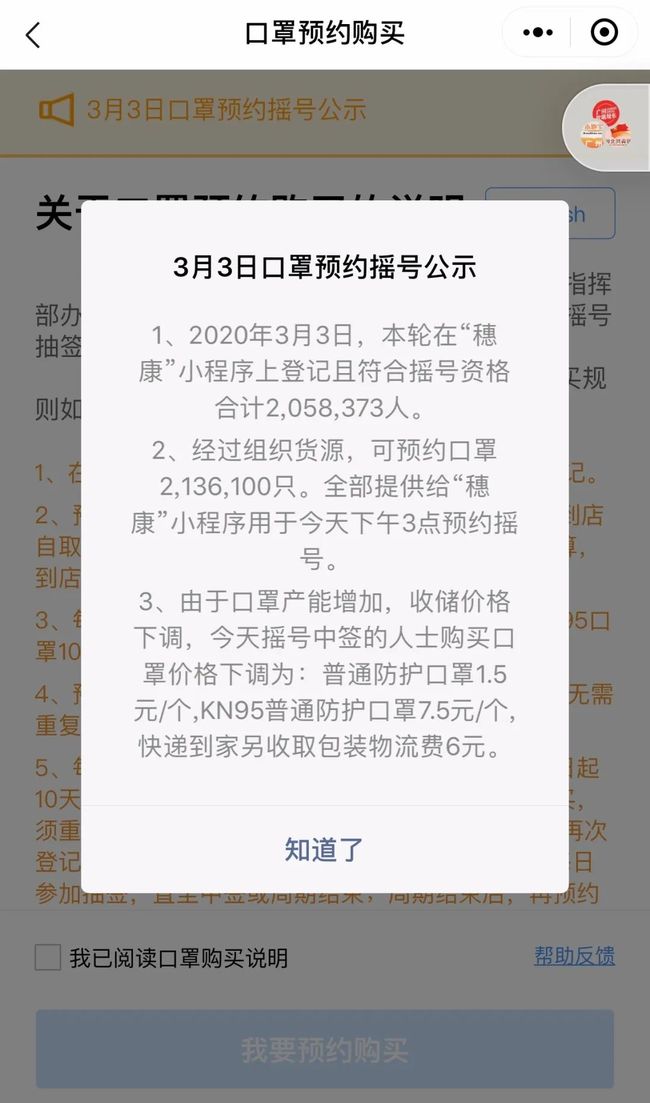This screenshot has height=1103, width=650.
Task: Open the floating round badge icon
Action: (x=606, y=127)
